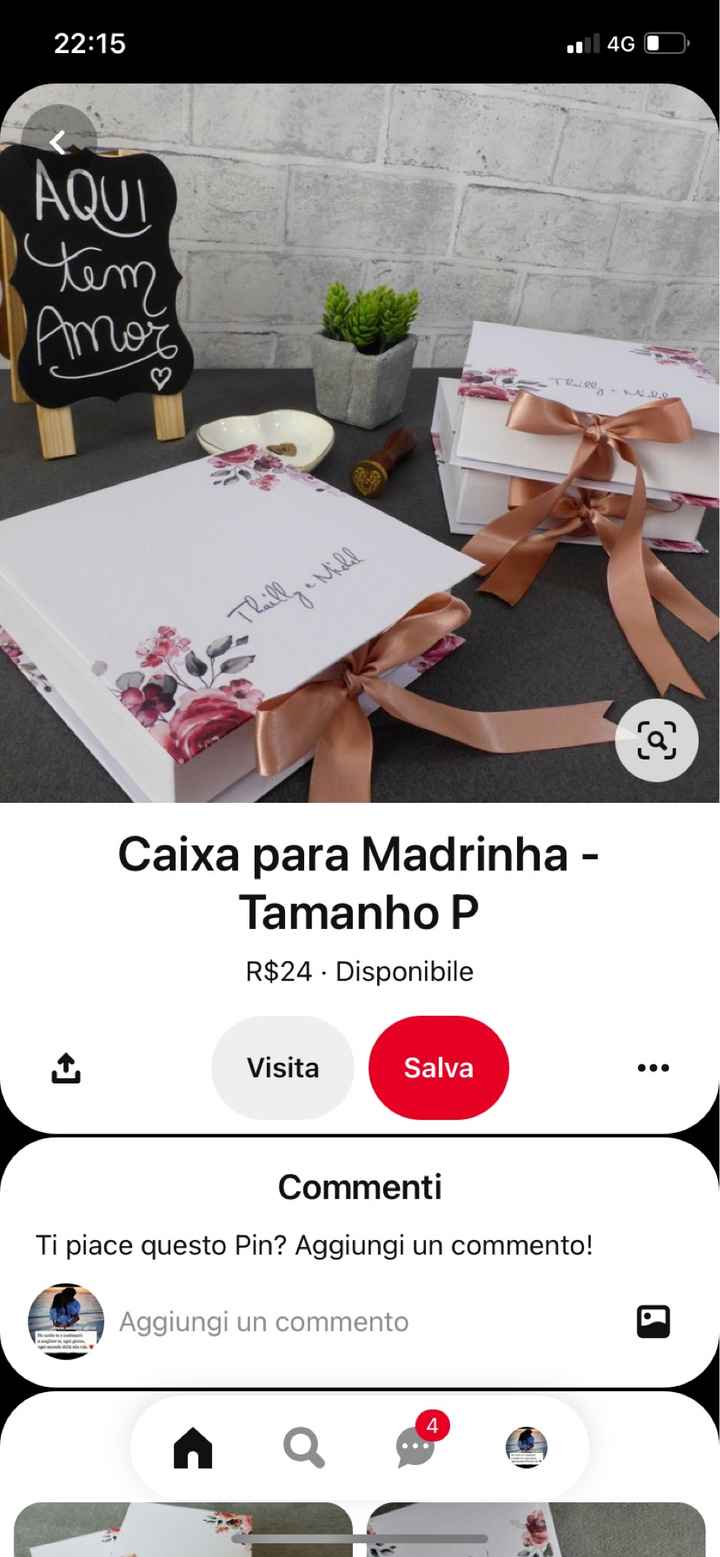
Task: Save the Pin with Salva
Action: click(438, 1068)
